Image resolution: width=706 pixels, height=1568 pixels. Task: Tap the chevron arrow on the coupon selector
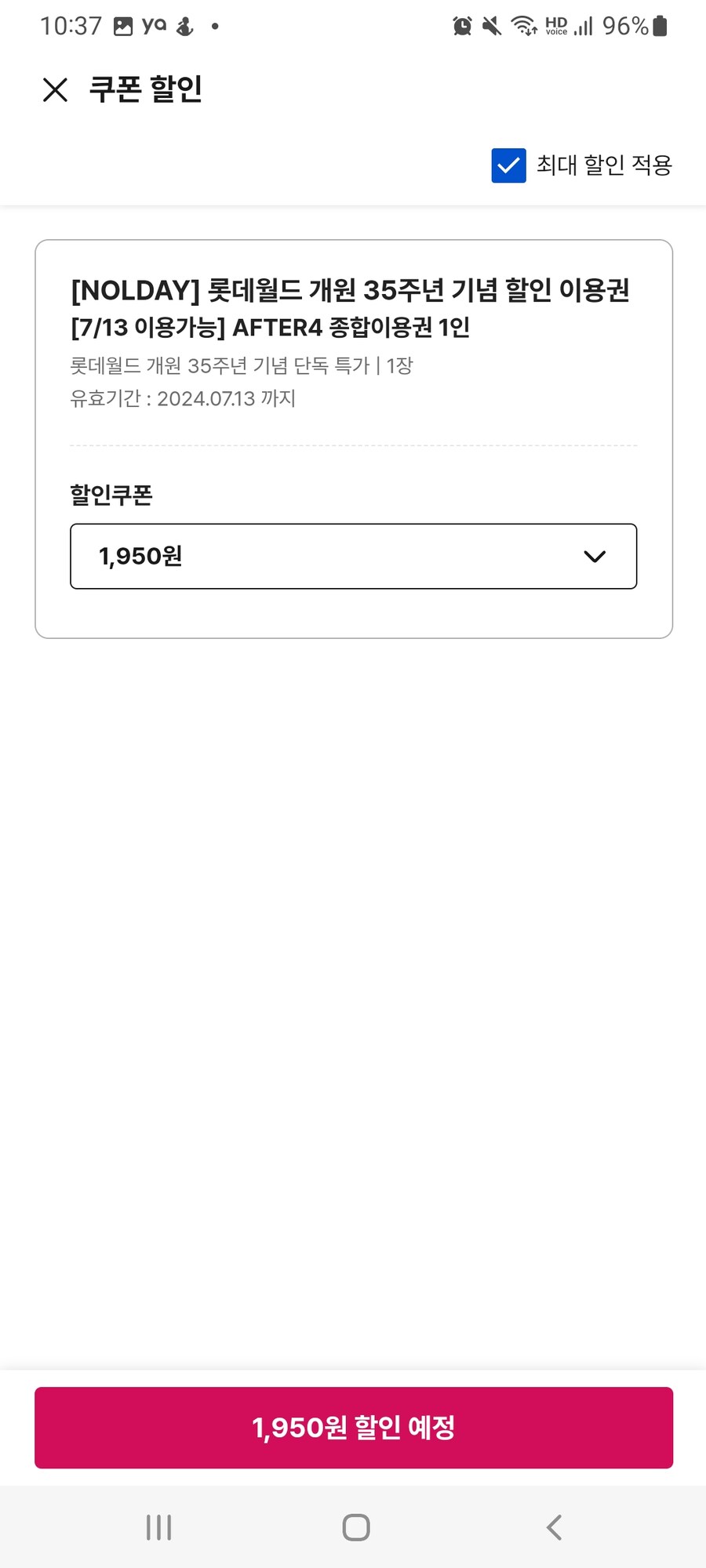tap(594, 557)
